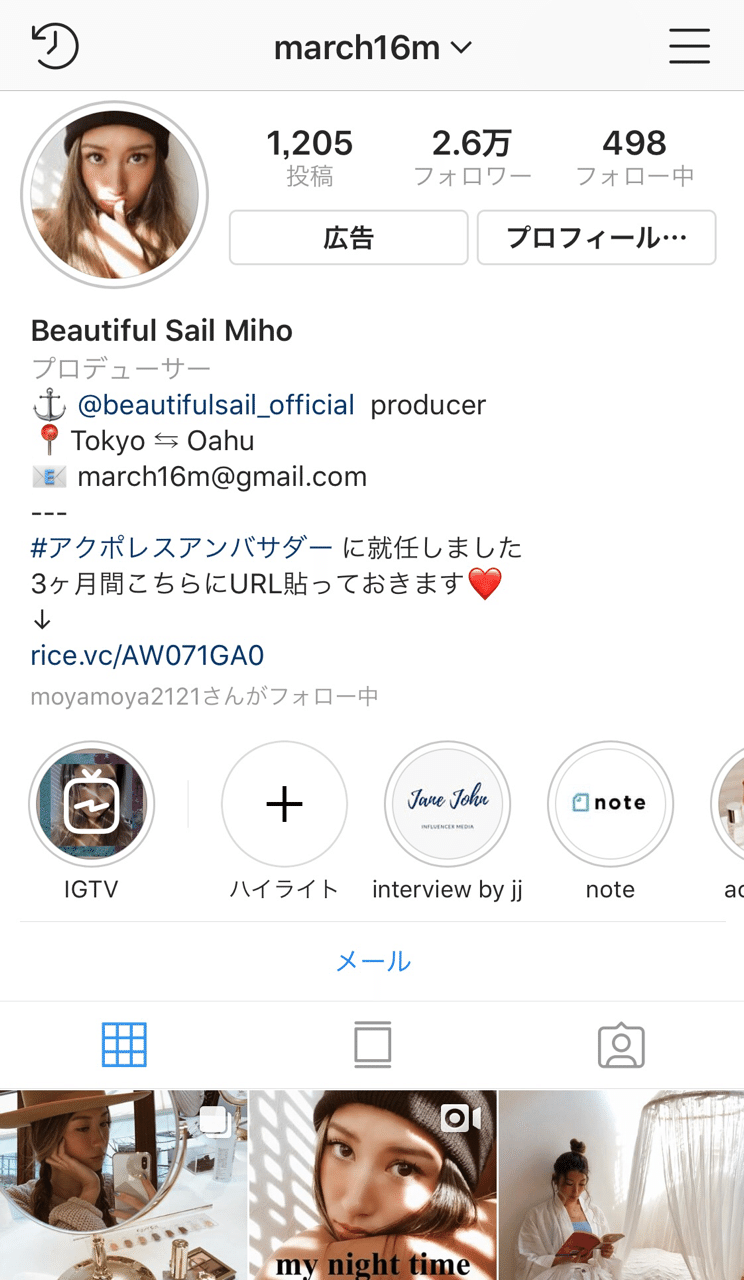
Task: Expand the march16m account switcher
Action: (x=372, y=47)
